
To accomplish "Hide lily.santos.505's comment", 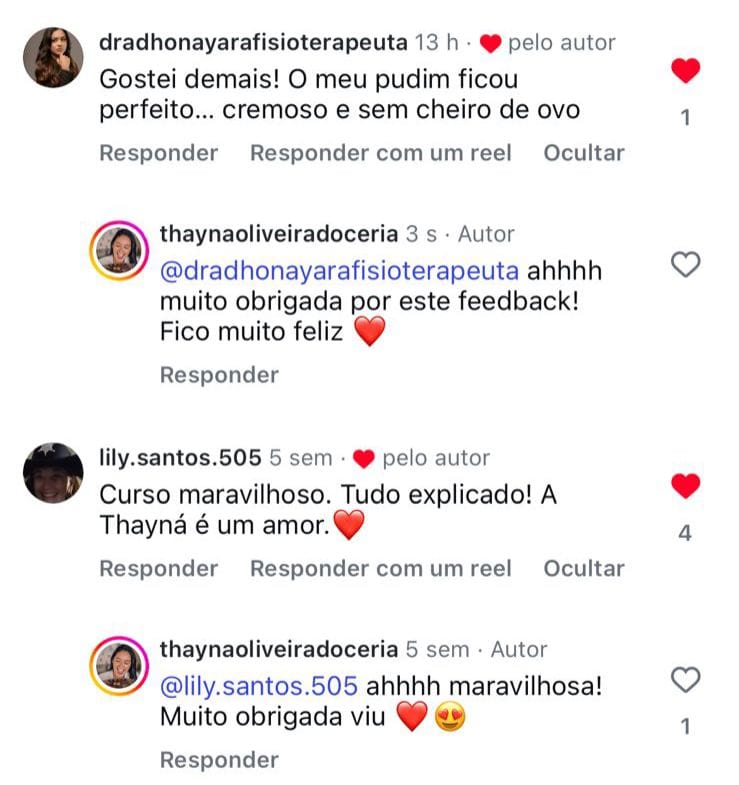I will tap(583, 568).
